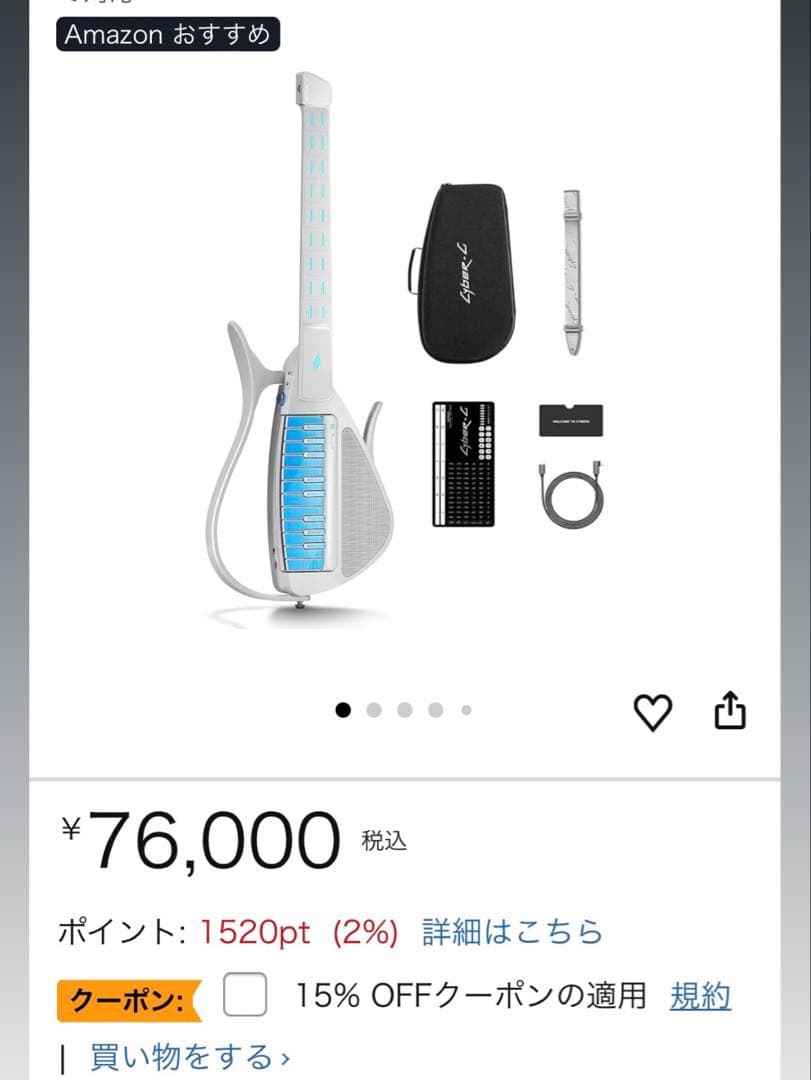Viewport: 811px width, 1080px height.
Task: Share this product page
Action: tap(730, 711)
